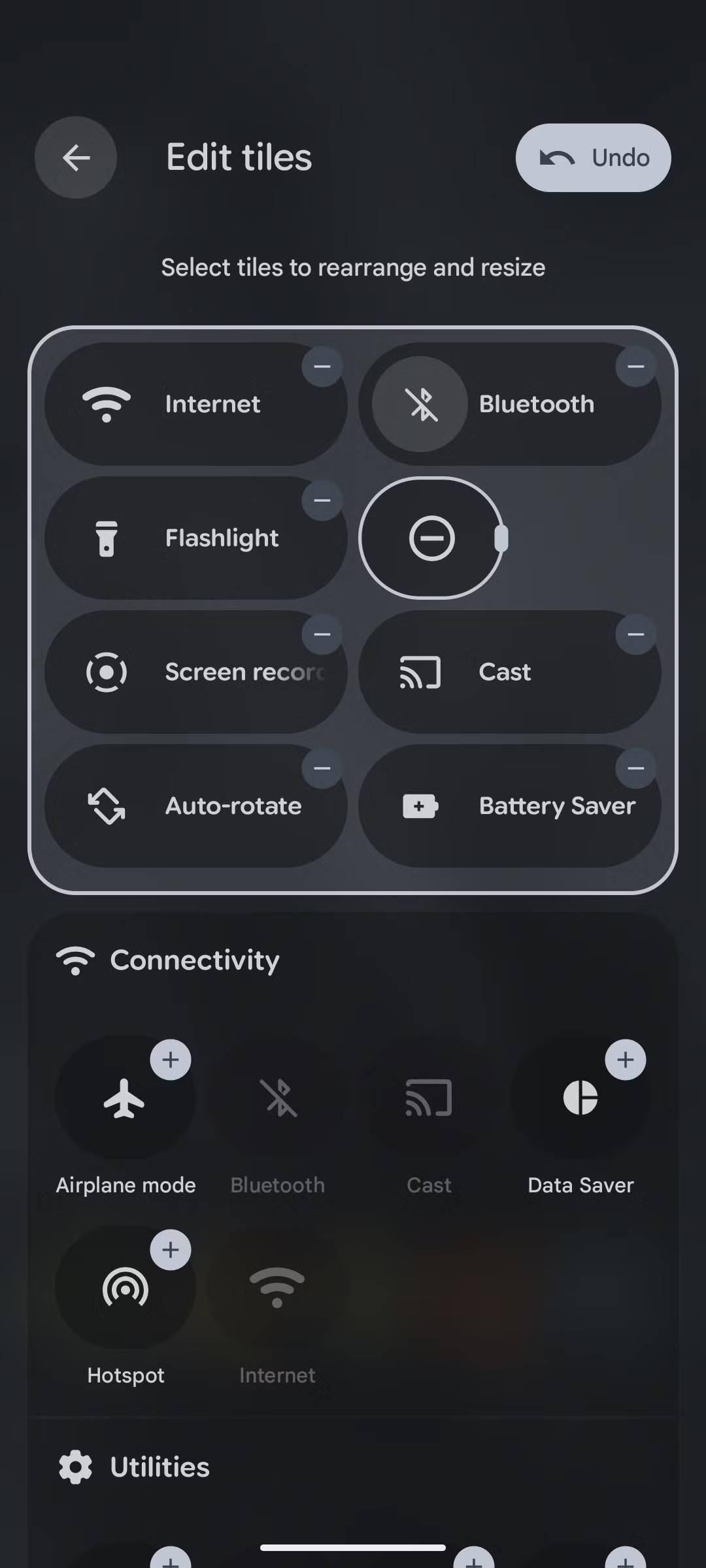Select the Cast tile in the grid
Viewport: 706px width, 1568px height.
[510, 672]
